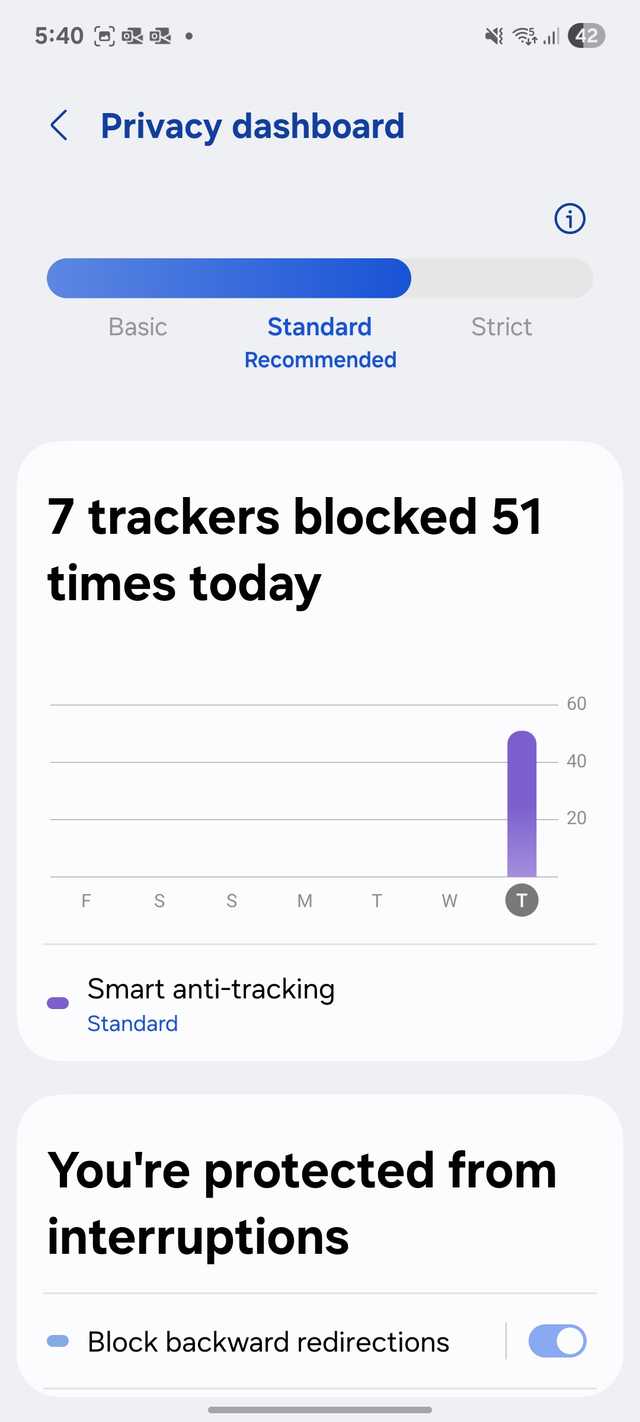
Task: Choose the Standard recommended level
Action: tap(319, 340)
